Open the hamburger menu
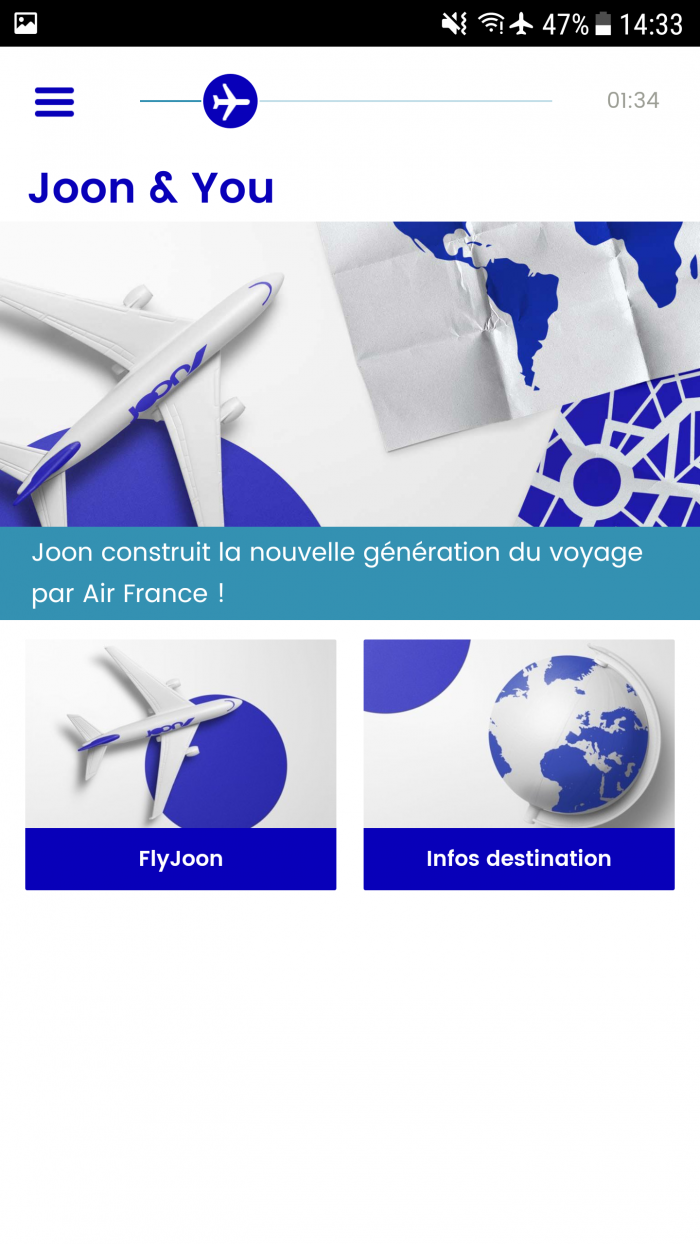Screen dimensions: 700x1244 54,101
